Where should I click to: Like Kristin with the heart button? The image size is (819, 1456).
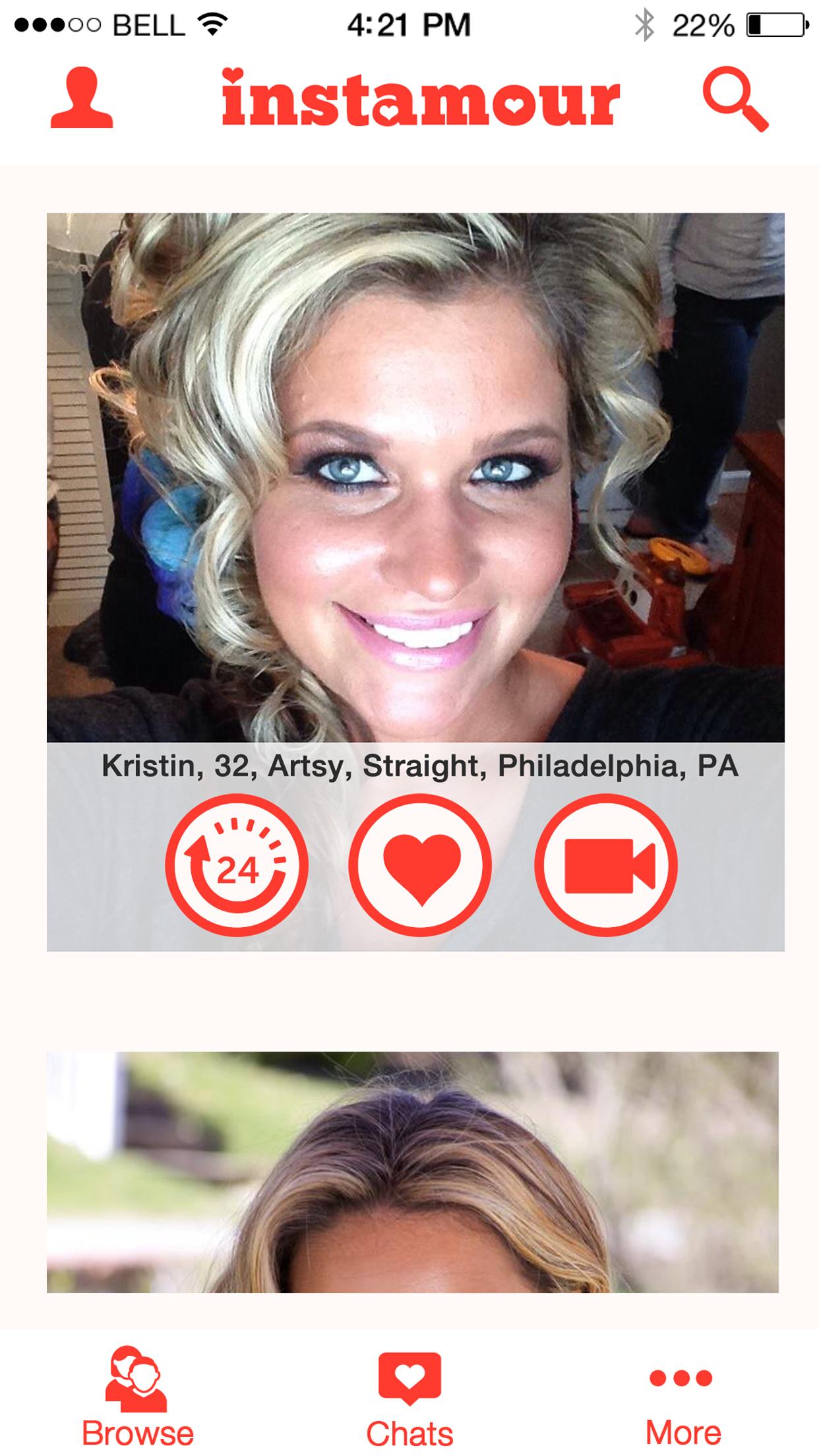coord(420,864)
